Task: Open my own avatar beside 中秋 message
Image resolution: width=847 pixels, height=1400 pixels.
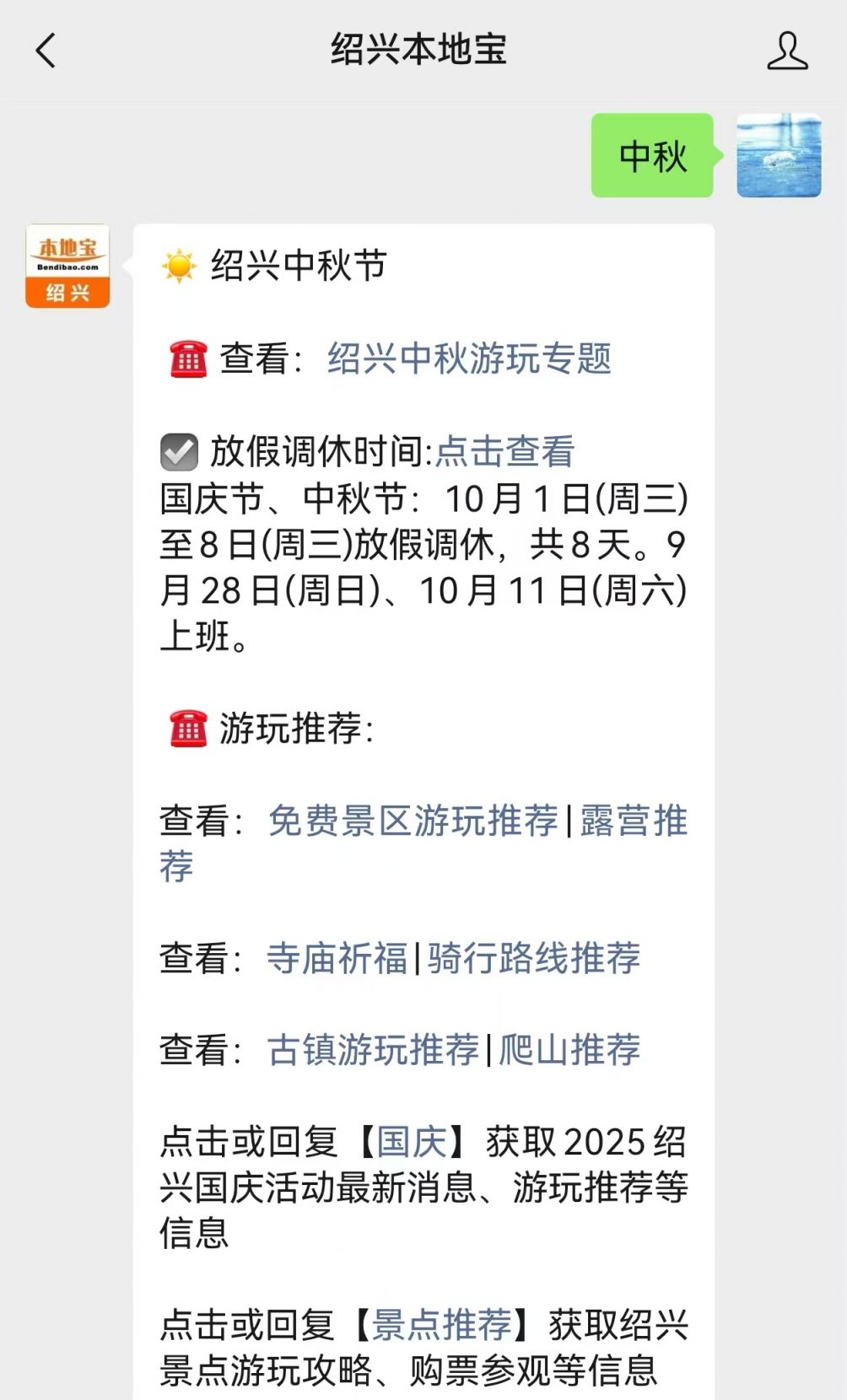Action: pyautogui.click(x=778, y=156)
